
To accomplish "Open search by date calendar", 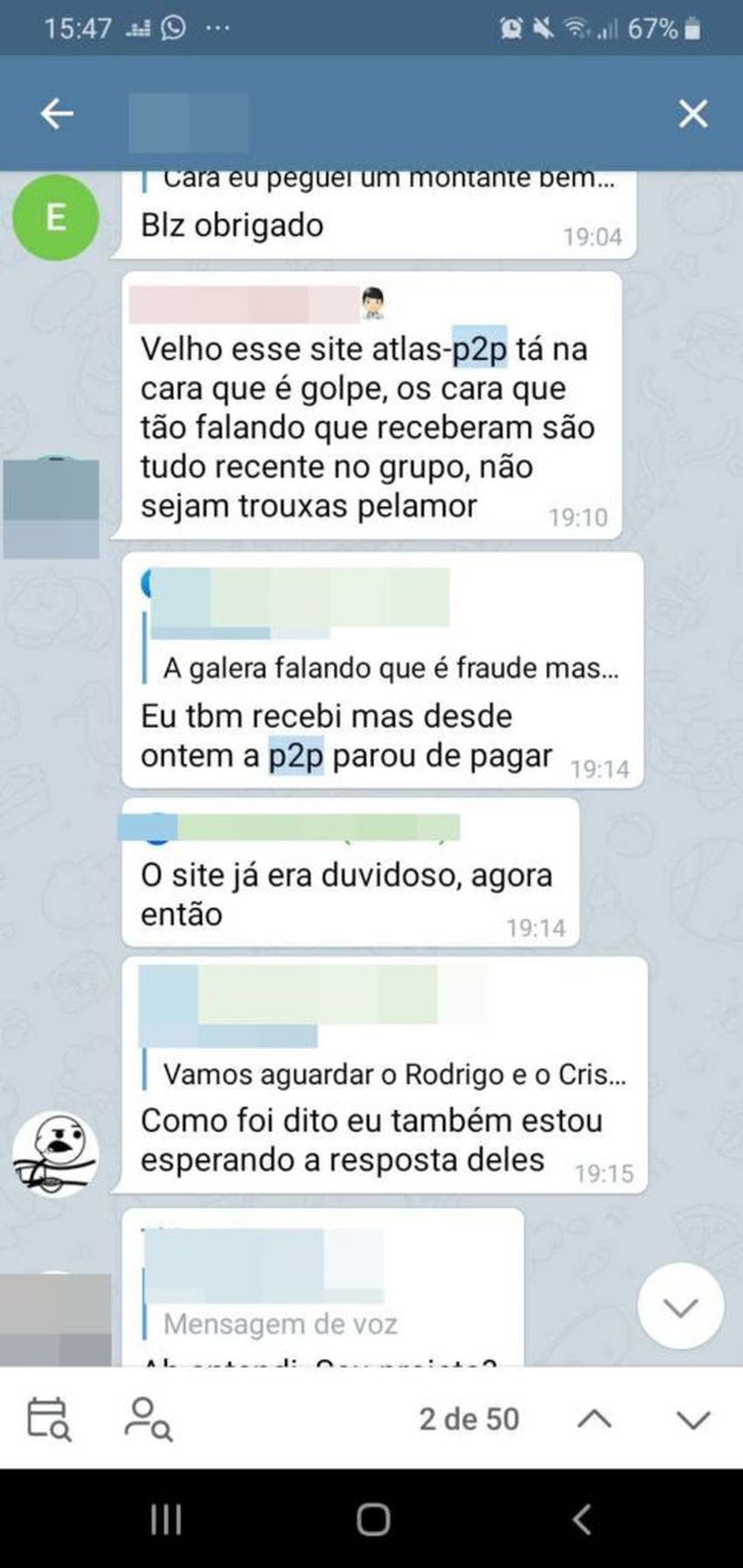I will pos(48,1419).
